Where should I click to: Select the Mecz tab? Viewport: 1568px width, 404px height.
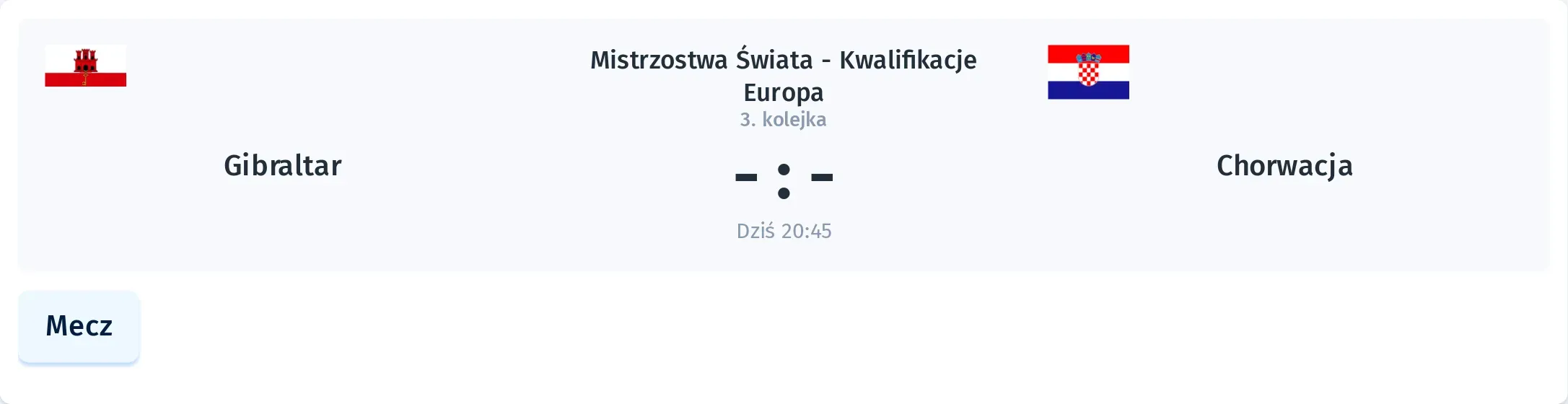tap(79, 326)
